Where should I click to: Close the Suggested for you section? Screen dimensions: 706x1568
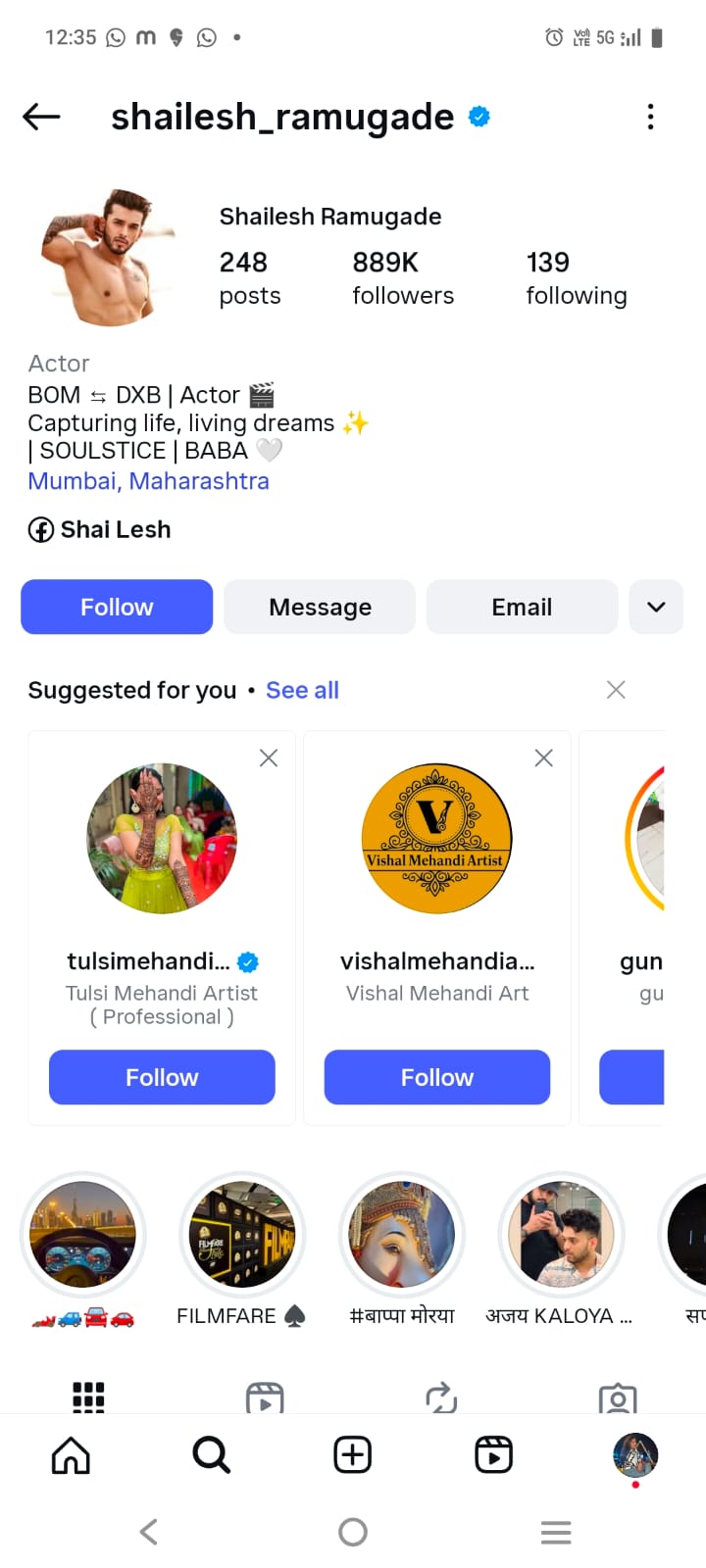(x=616, y=690)
